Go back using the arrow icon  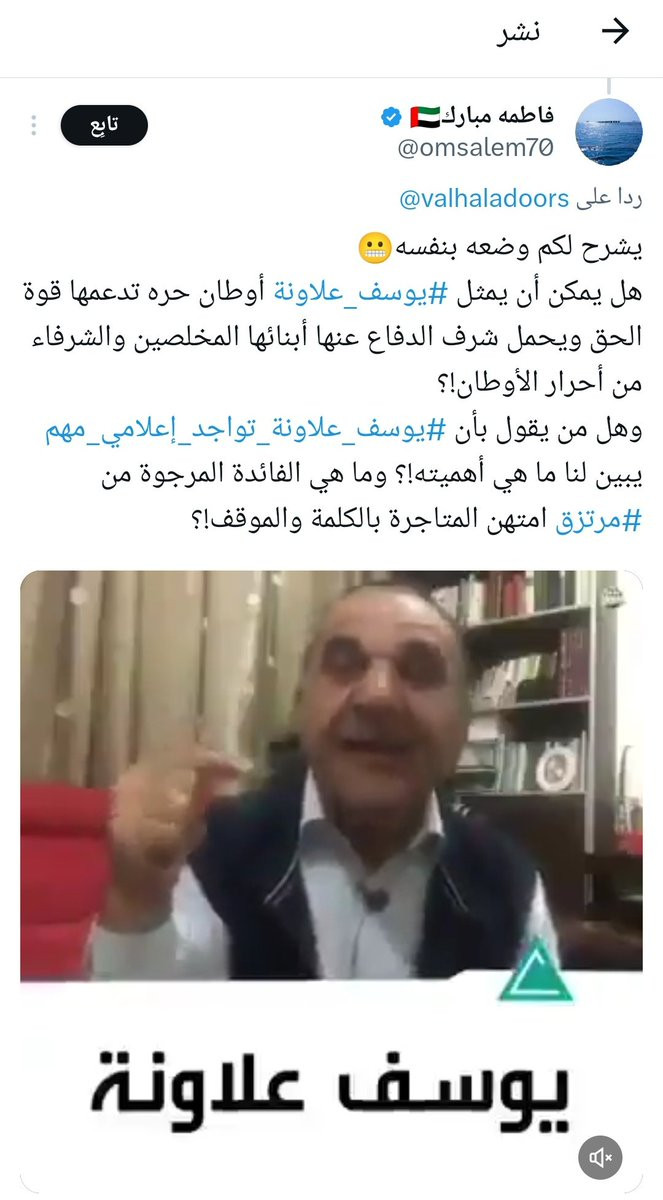pos(614,32)
